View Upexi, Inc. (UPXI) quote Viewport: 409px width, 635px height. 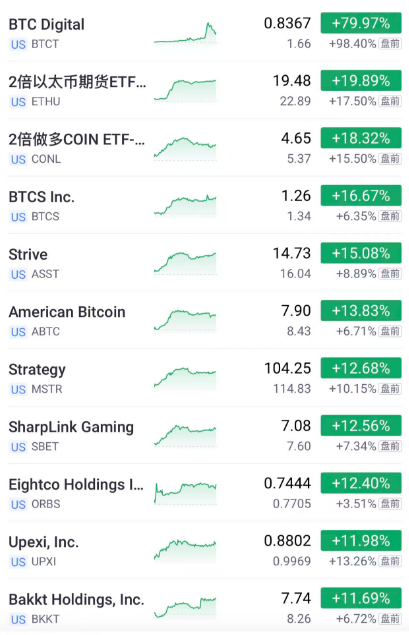[x=204, y=550]
